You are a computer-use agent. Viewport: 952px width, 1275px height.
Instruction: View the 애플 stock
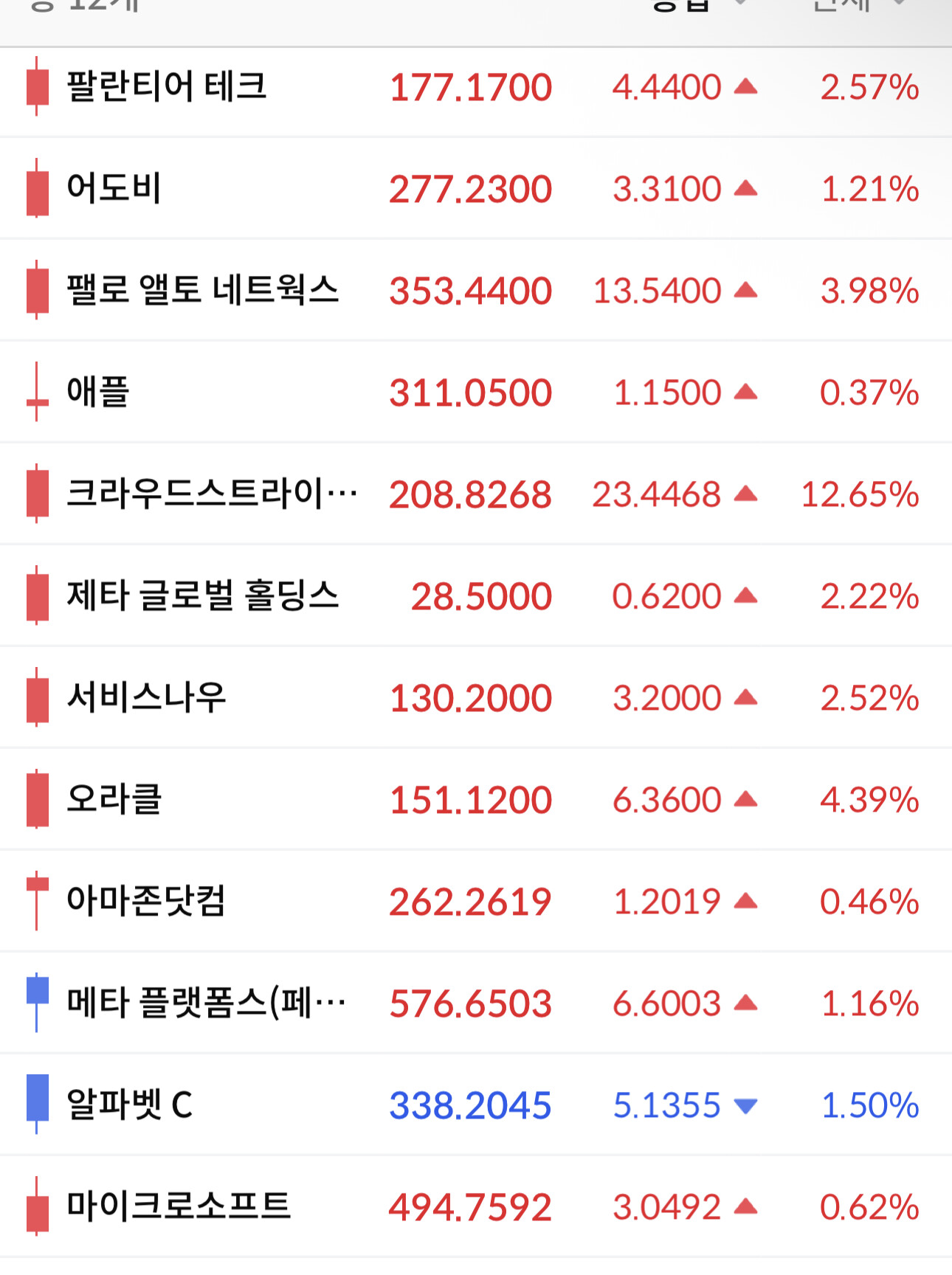coord(476,393)
